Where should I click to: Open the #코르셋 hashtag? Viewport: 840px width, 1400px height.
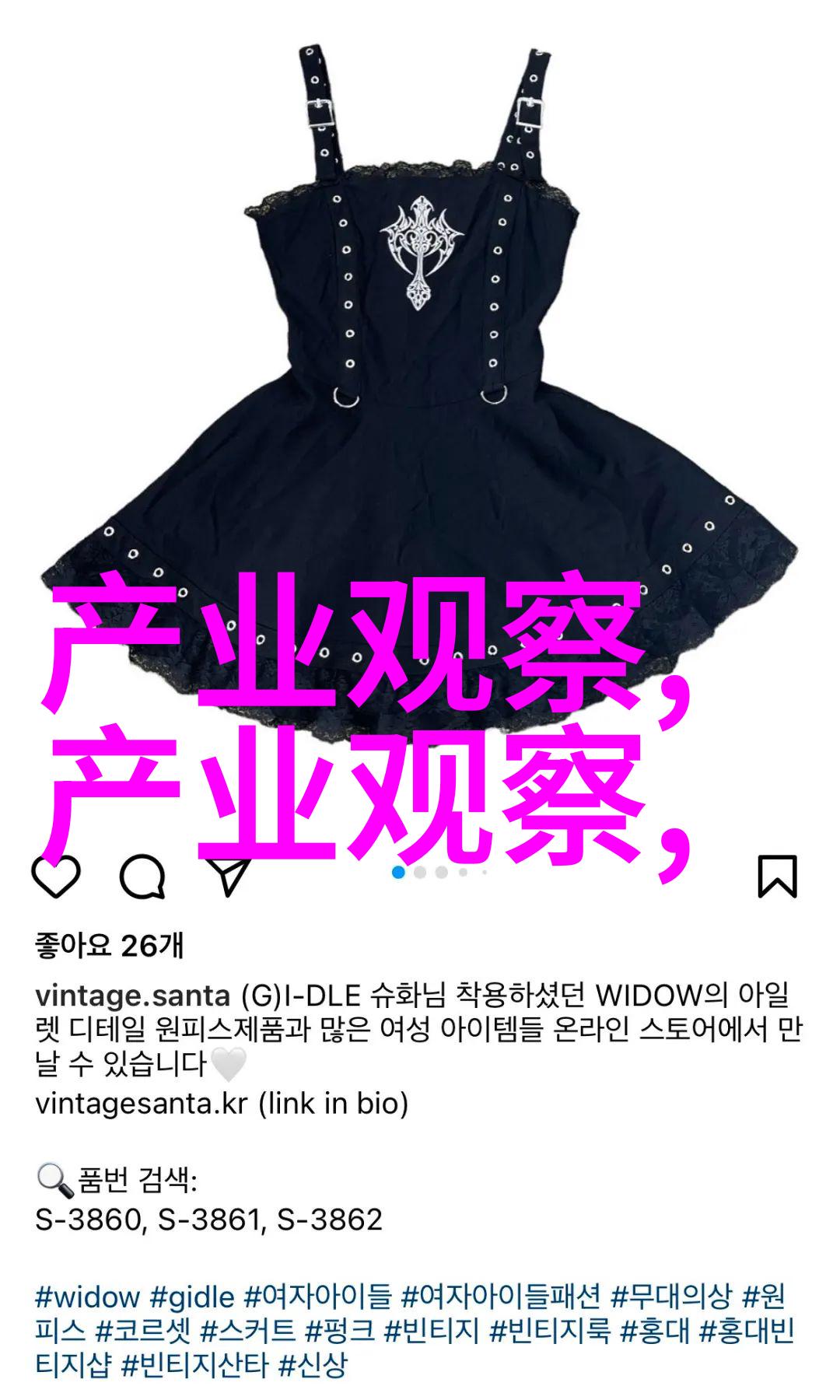point(142,1331)
